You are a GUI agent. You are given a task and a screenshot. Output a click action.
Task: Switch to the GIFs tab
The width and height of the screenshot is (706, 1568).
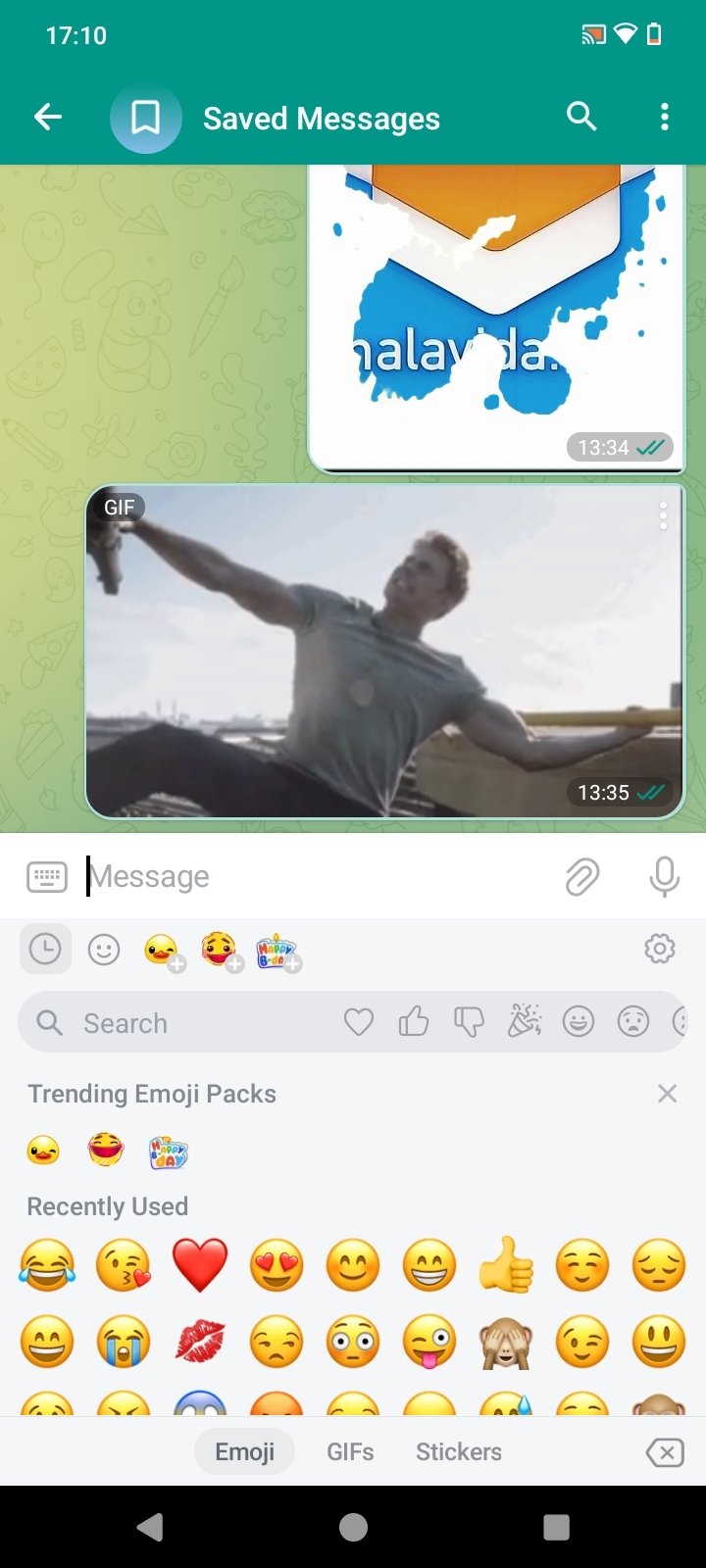[x=350, y=1451]
